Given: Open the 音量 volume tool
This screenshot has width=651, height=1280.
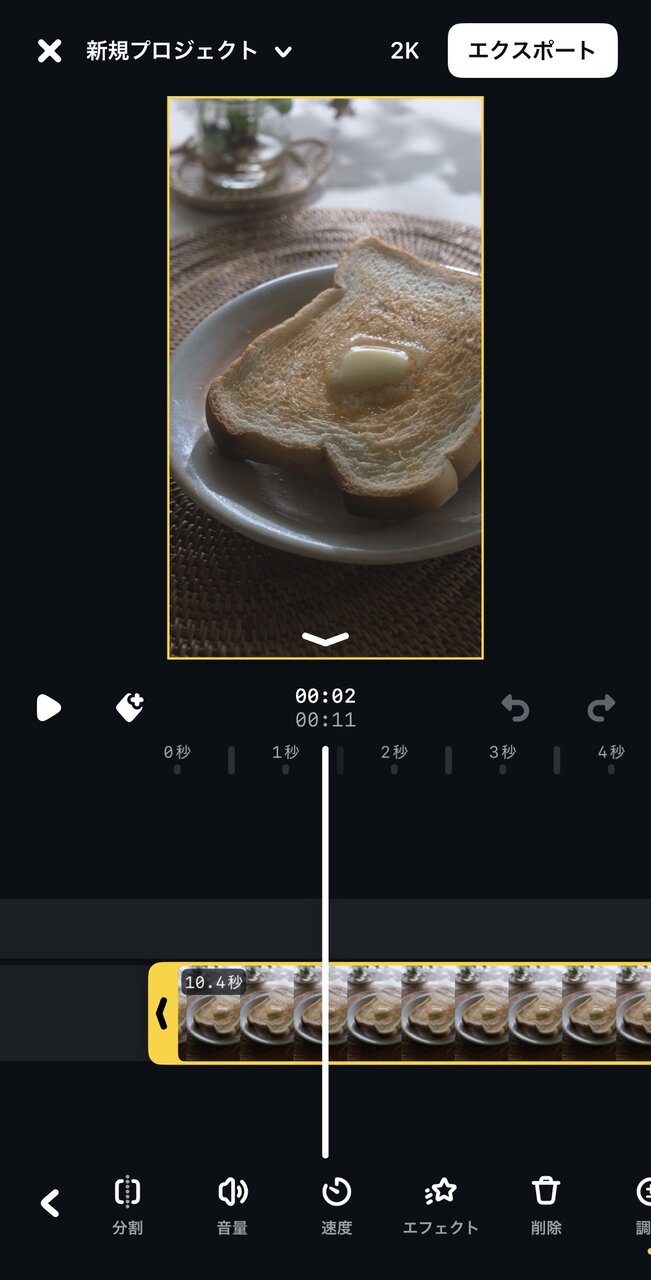Looking at the screenshot, I should tap(232, 1206).
